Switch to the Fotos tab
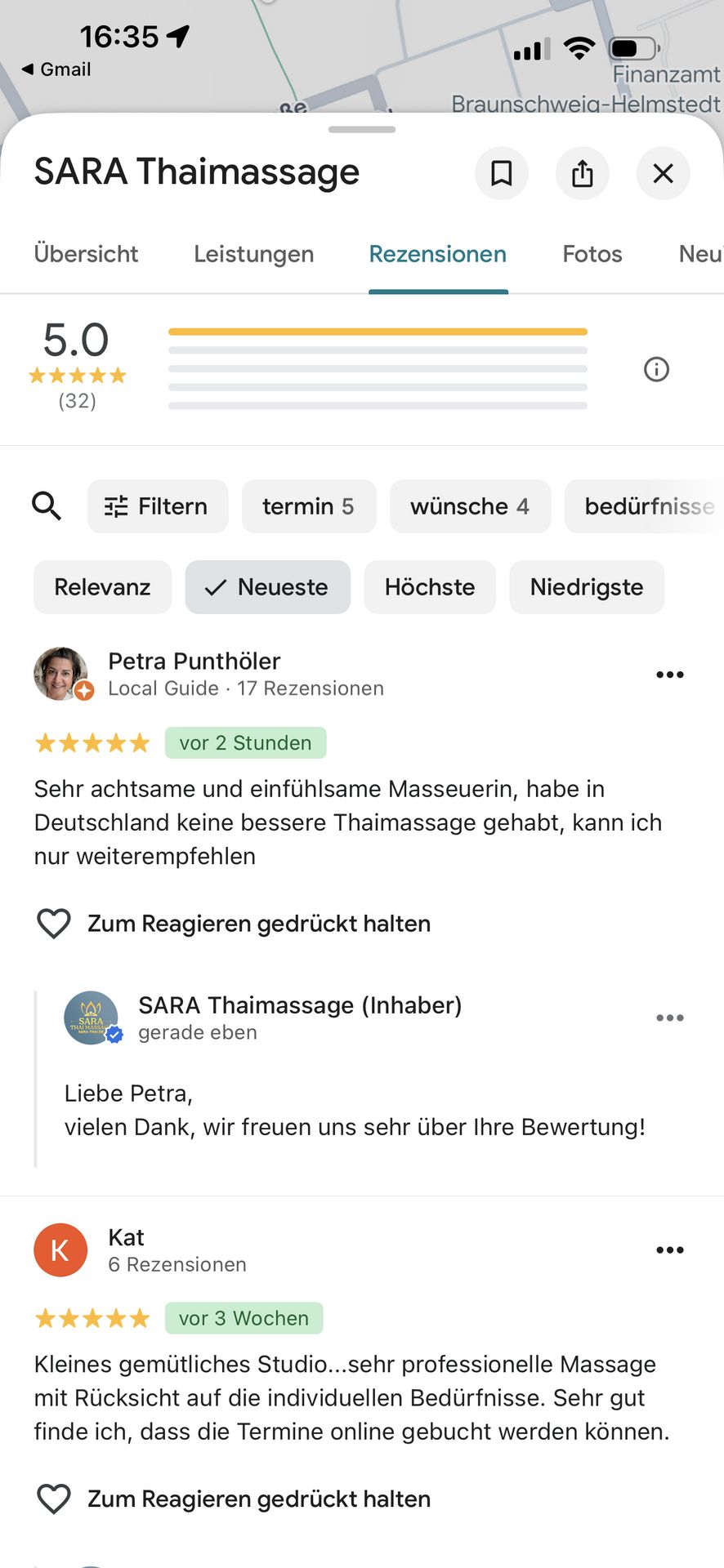Screen dimensions: 724x1568 click(x=592, y=254)
